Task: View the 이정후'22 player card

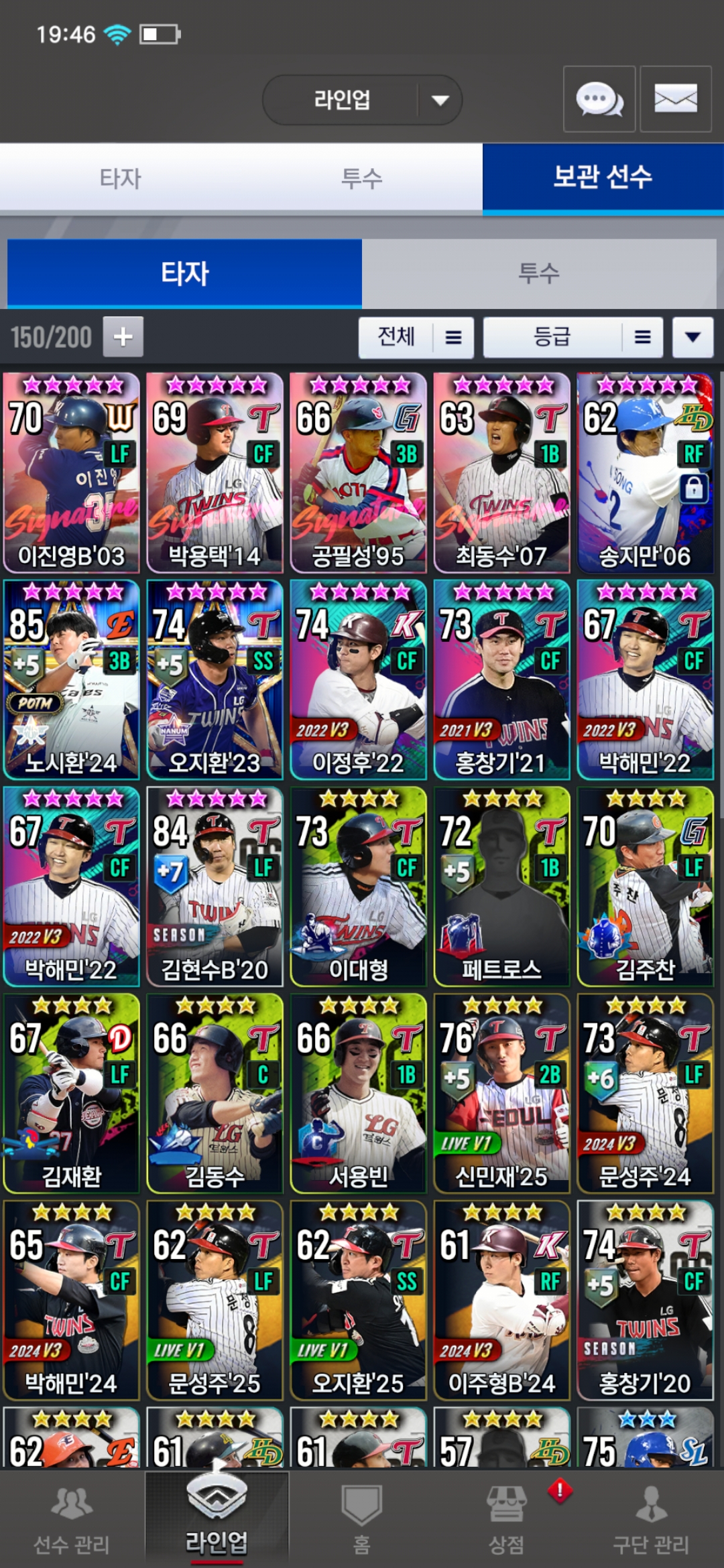Action: pos(358,679)
